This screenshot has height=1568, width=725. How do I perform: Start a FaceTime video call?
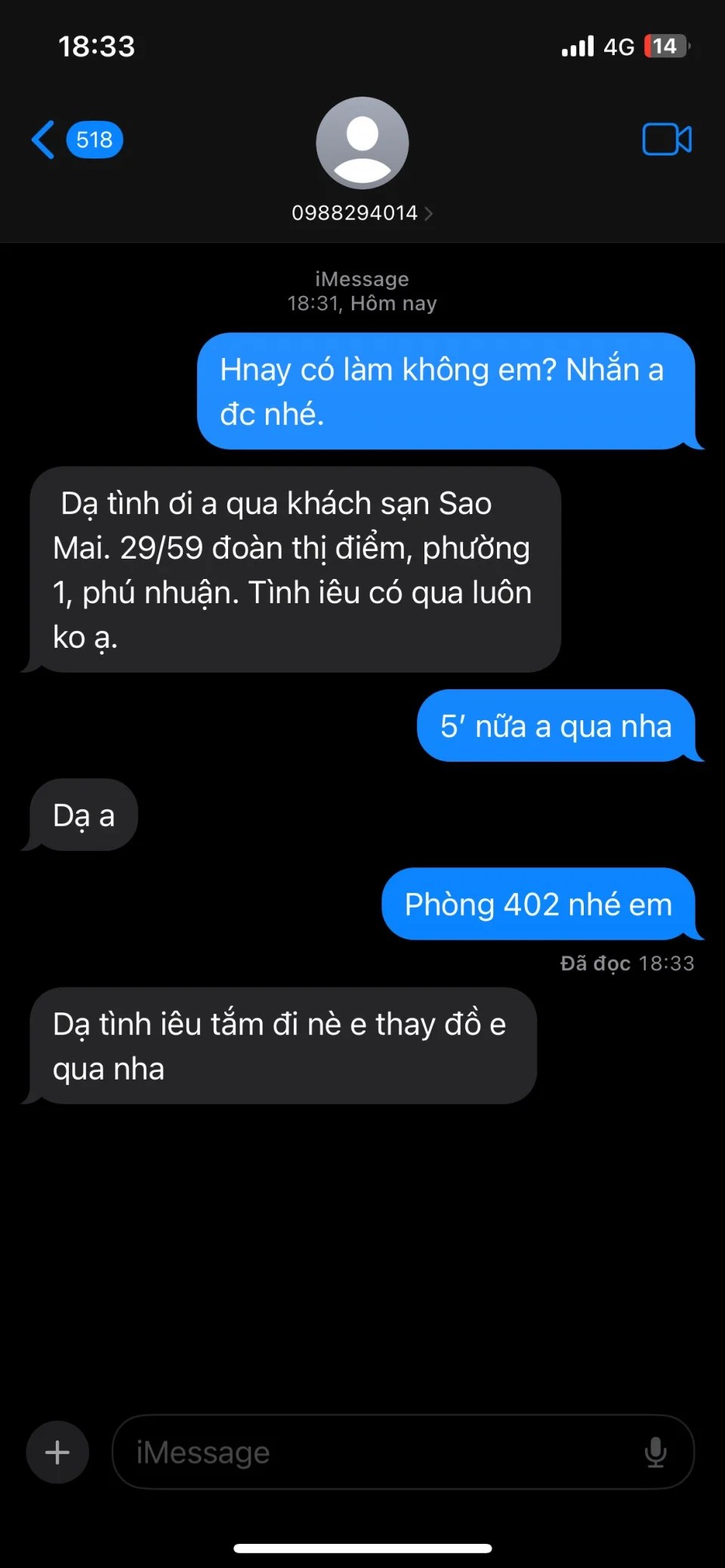pos(666,140)
